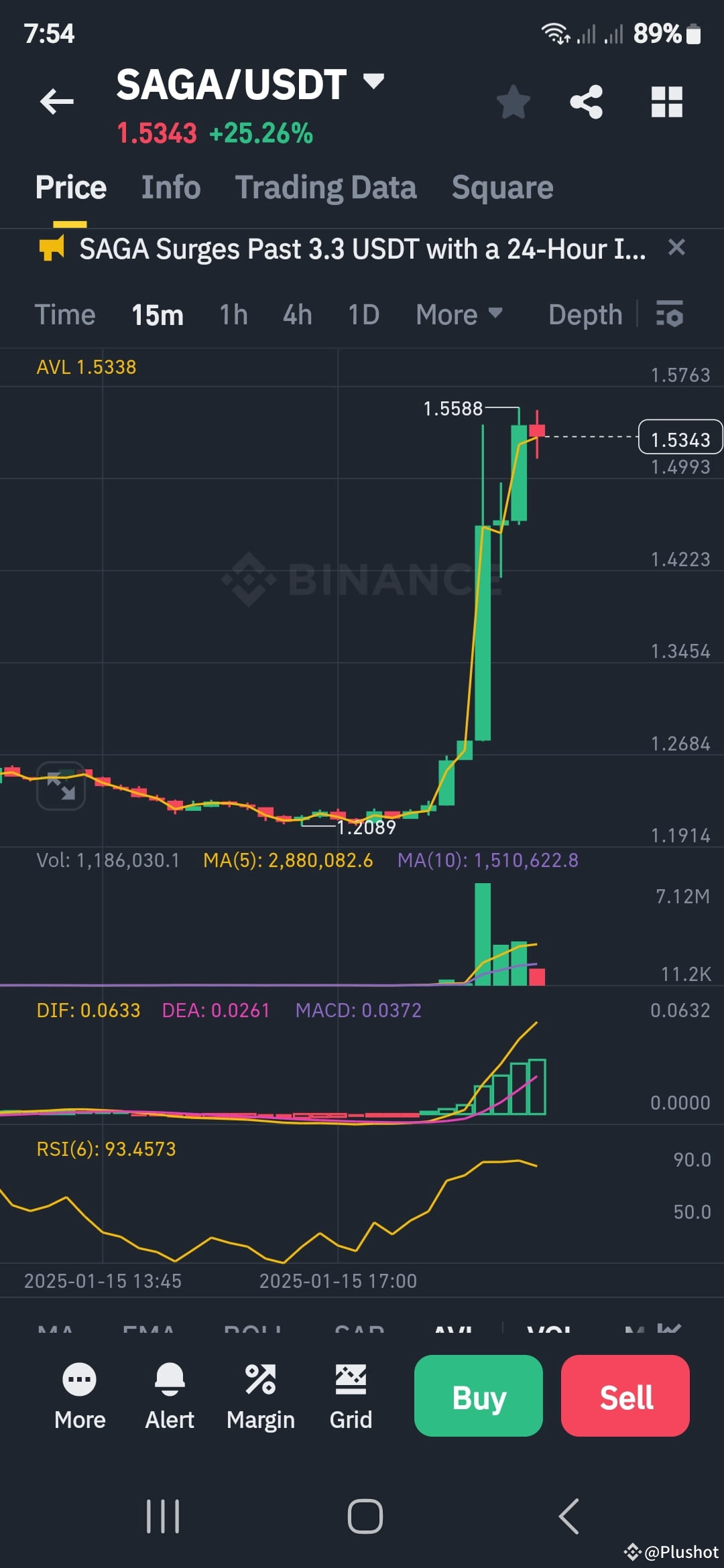Screen dimensions: 724x1568
Task: Open the app grid shortcuts panel
Action: point(666,102)
